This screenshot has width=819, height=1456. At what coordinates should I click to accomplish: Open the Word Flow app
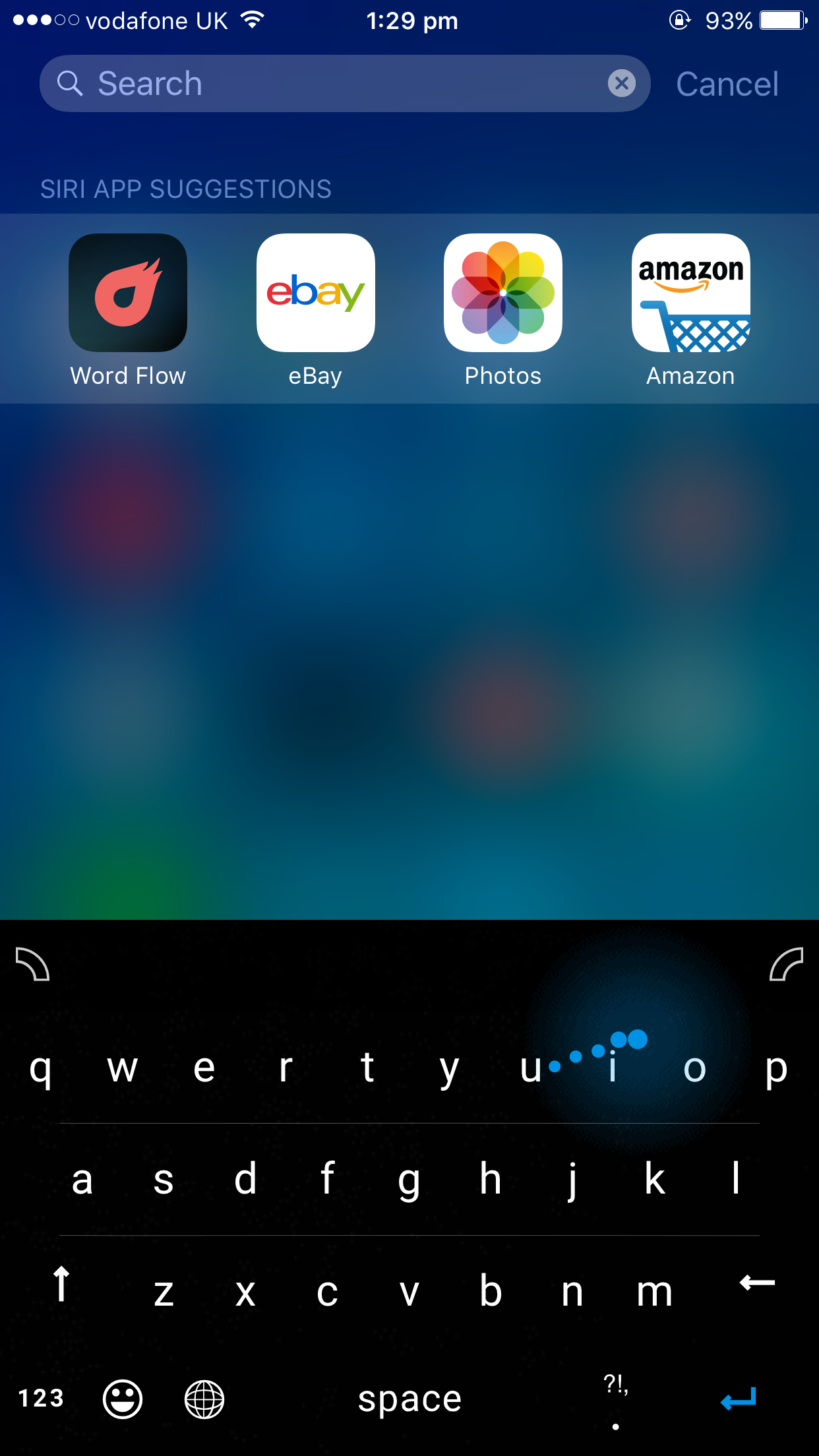(128, 310)
